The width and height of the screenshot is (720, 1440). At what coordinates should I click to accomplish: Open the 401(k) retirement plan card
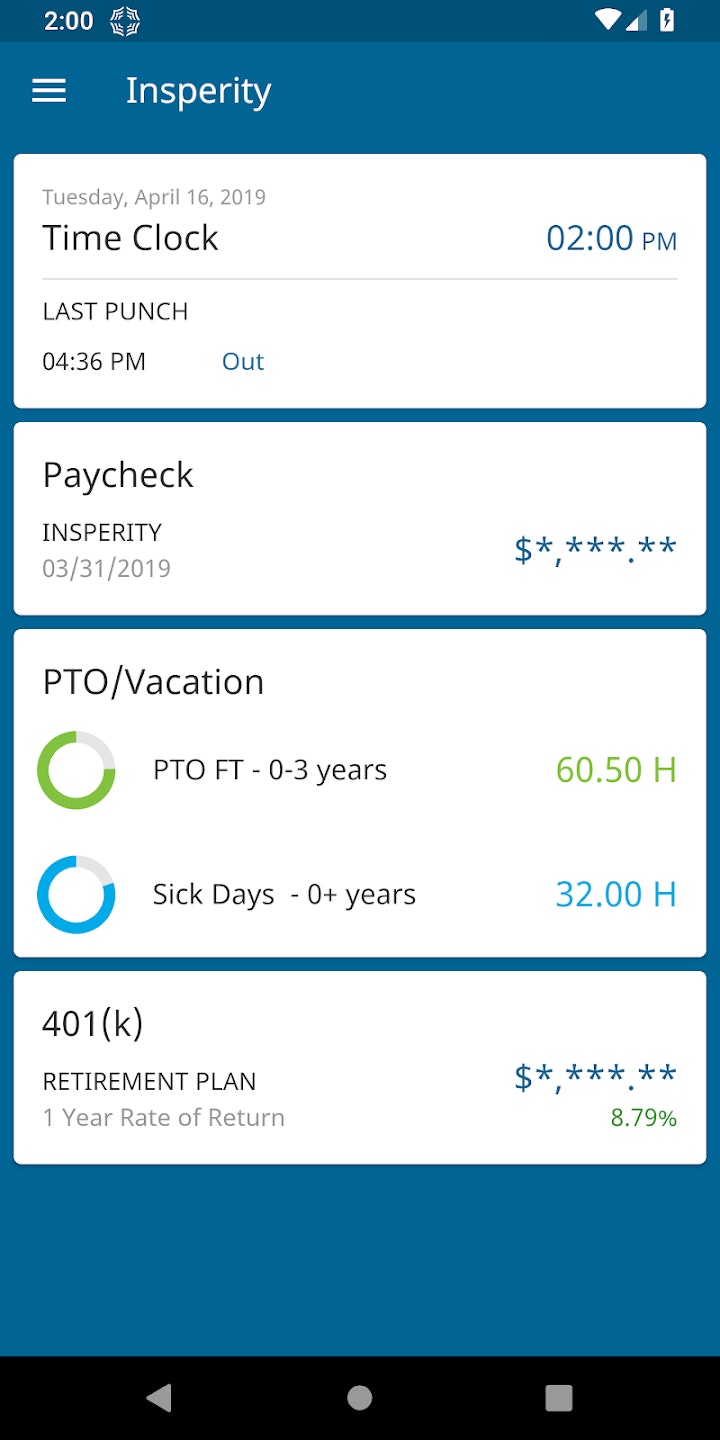tap(360, 1067)
